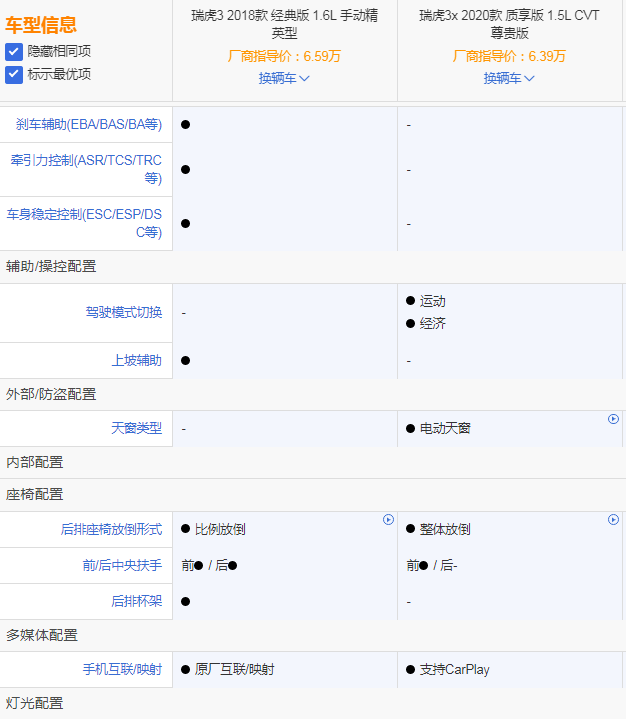Open the 后排座椅放倒形式 parameter link

(110, 529)
